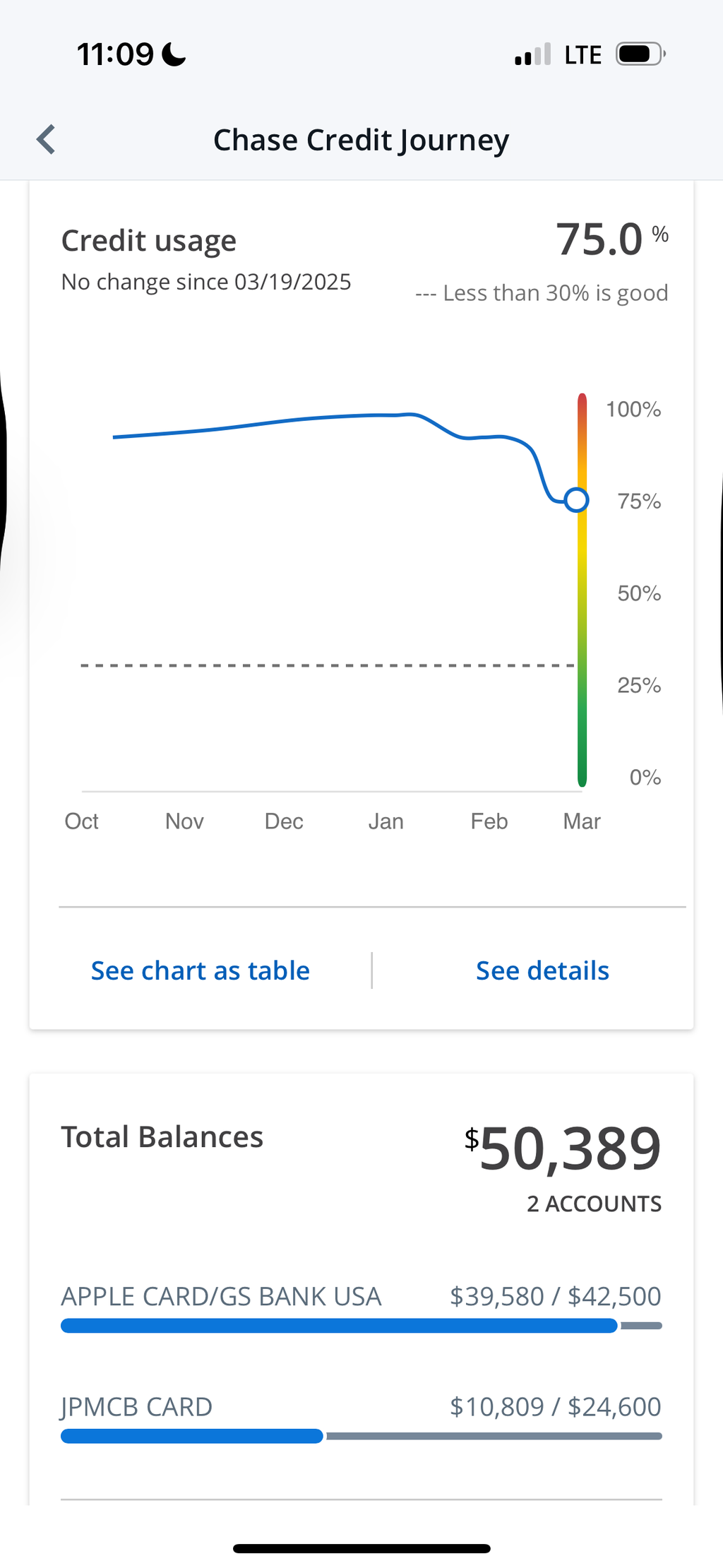Tap the 30% good-usage dashed threshold line
This screenshot has width=723, height=1568.
click(x=329, y=665)
